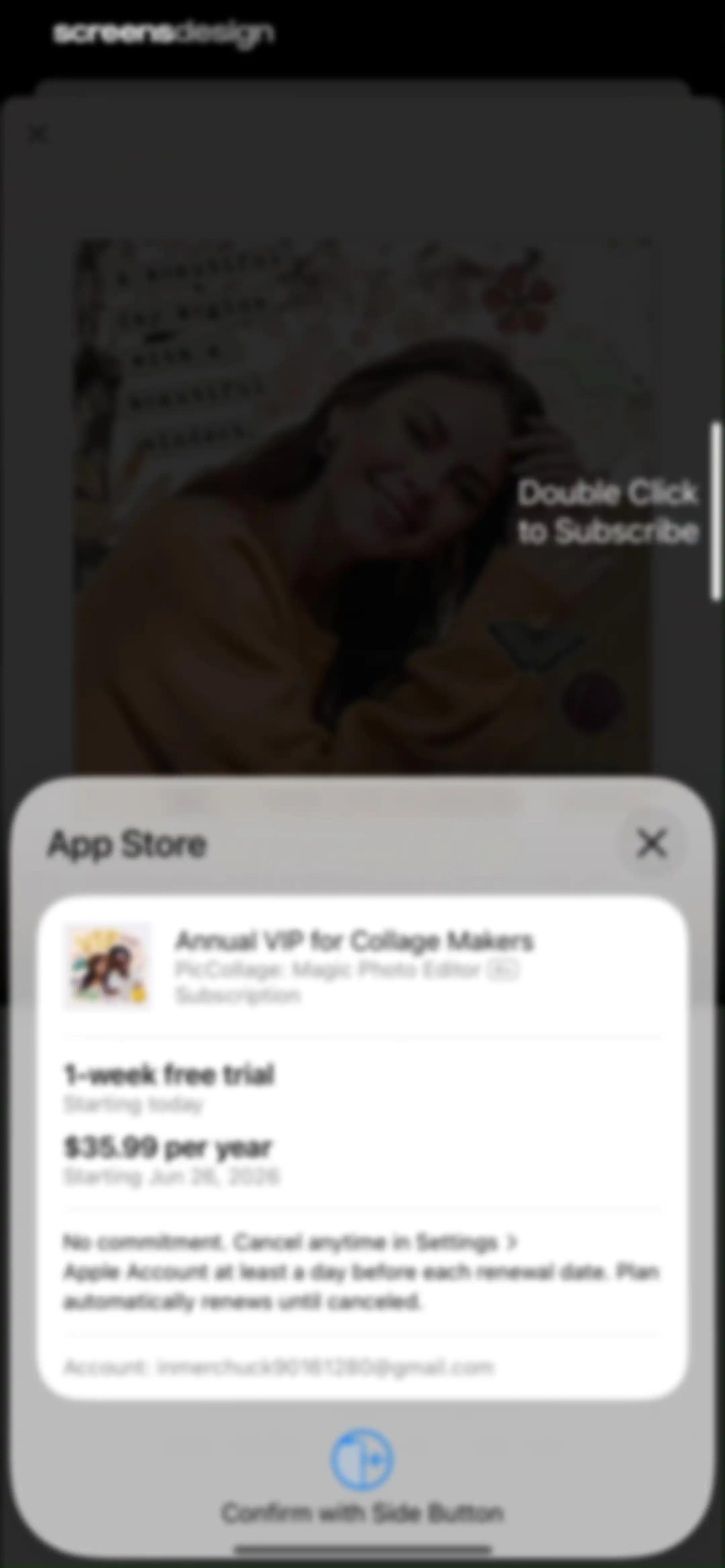The height and width of the screenshot is (1568, 725).
Task: Close the App Store subscription sheet
Action: [651, 844]
